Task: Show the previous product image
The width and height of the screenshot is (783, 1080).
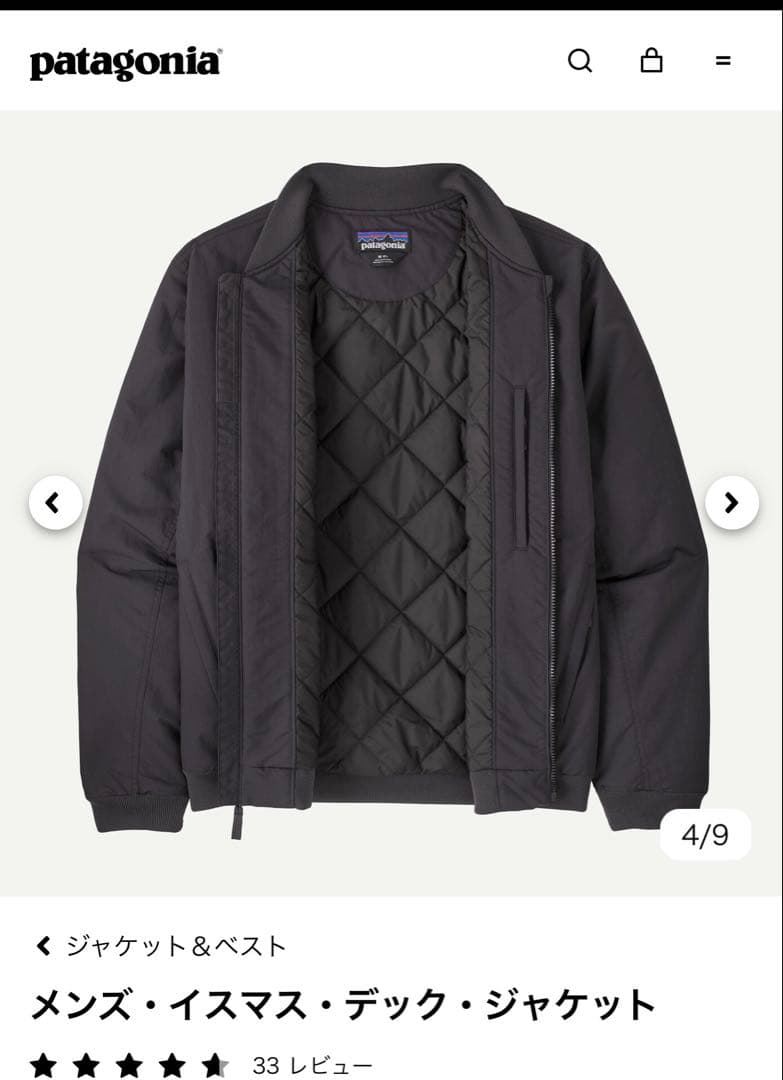Action: pos(55,503)
